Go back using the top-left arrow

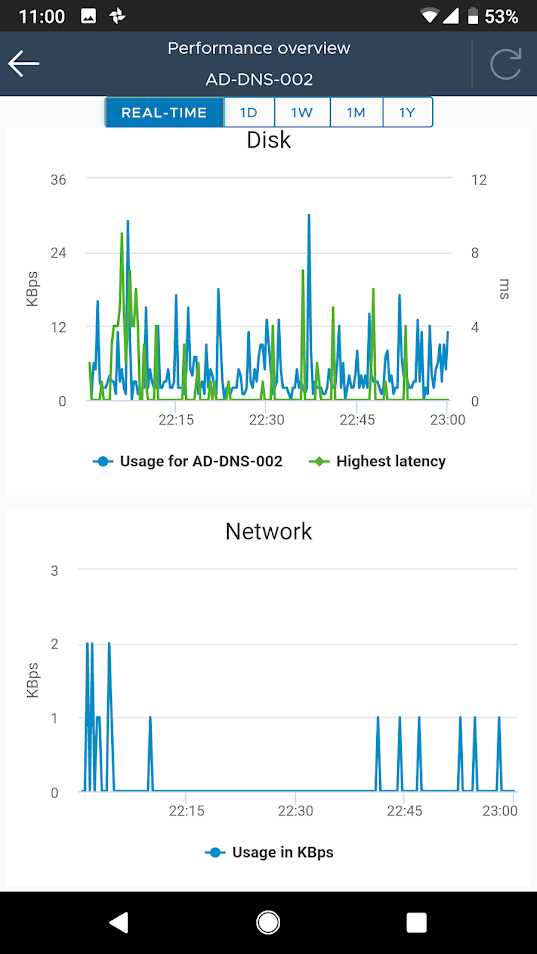pos(24,64)
